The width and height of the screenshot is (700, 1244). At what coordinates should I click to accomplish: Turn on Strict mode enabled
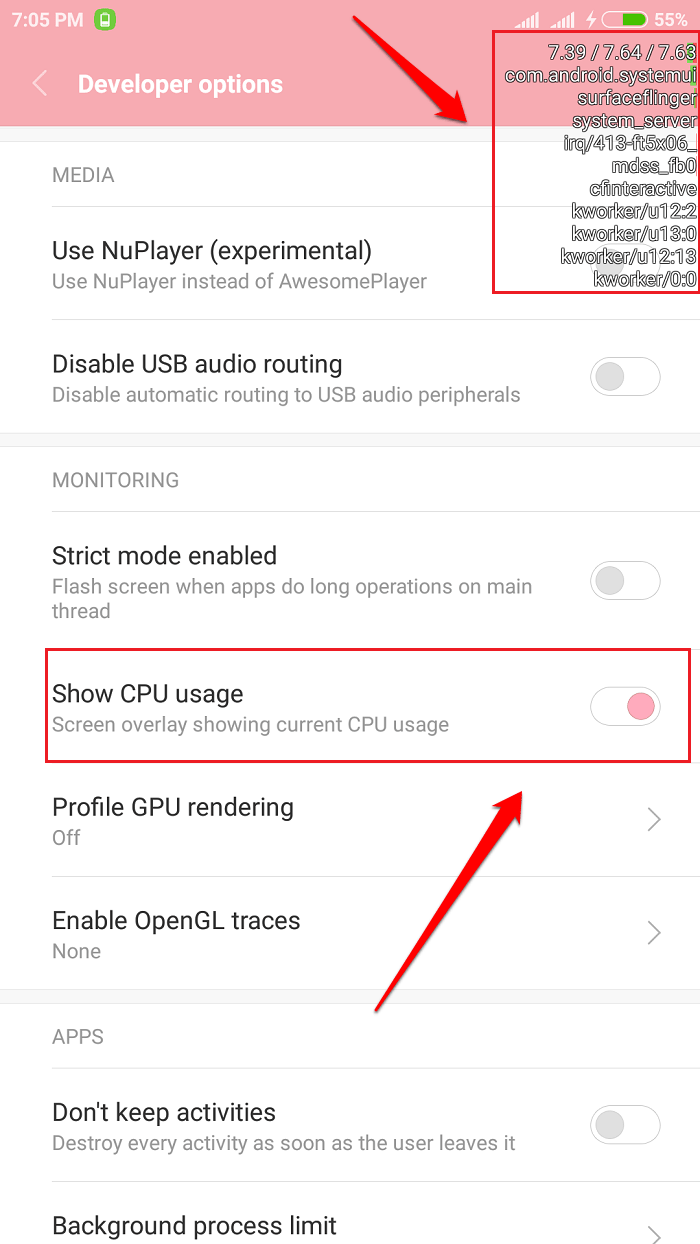[625, 580]
